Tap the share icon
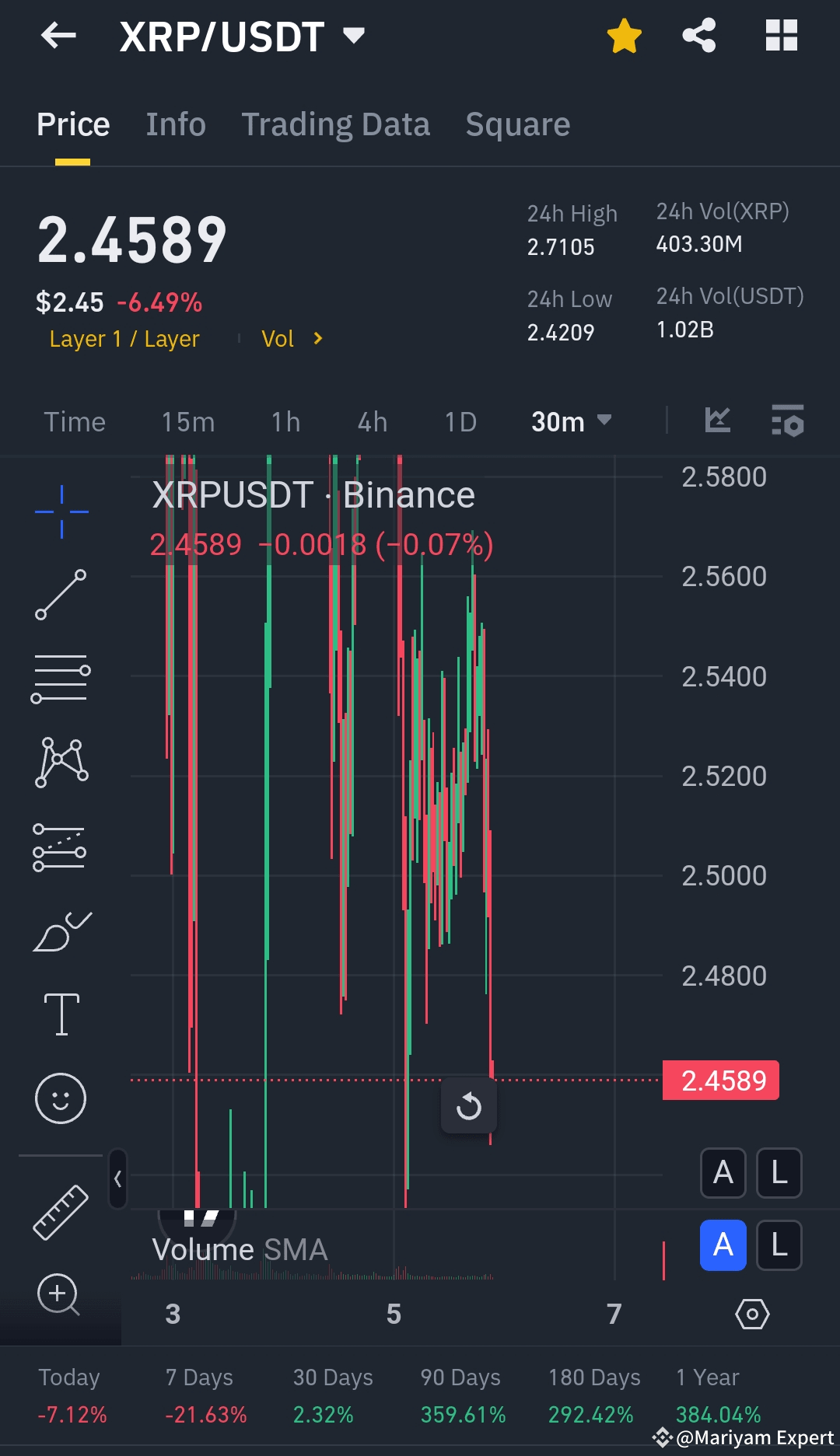The width and height of the screenshot is (840, 1456). point(698,35)
